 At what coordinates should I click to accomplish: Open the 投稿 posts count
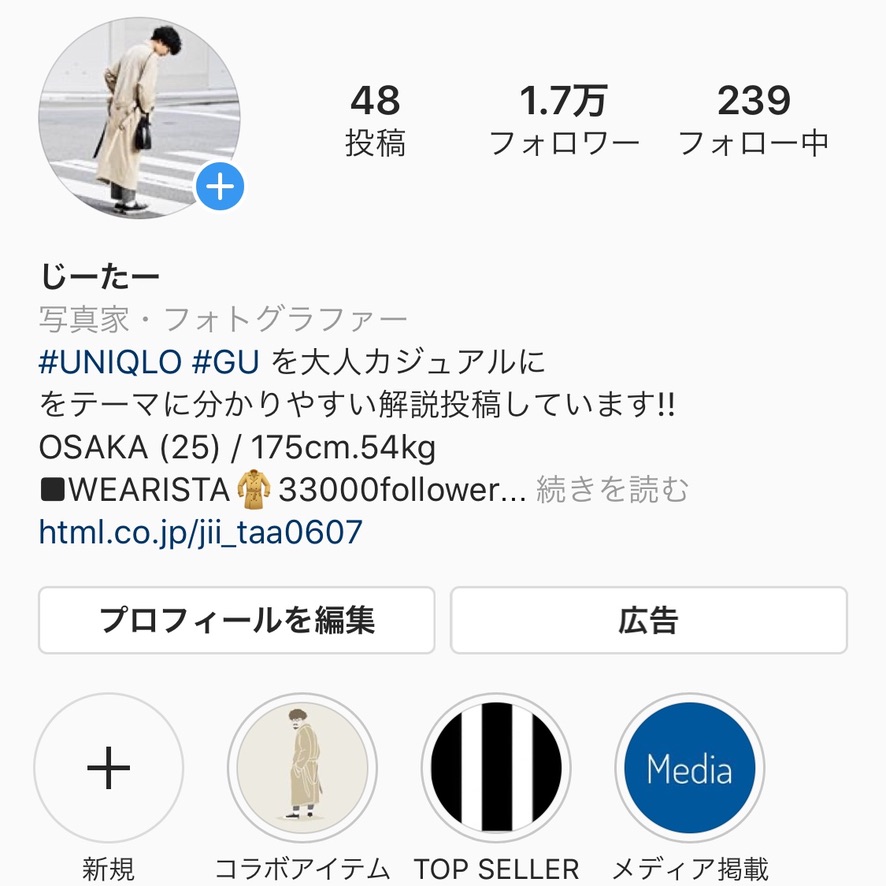click(x=375, y=121)
